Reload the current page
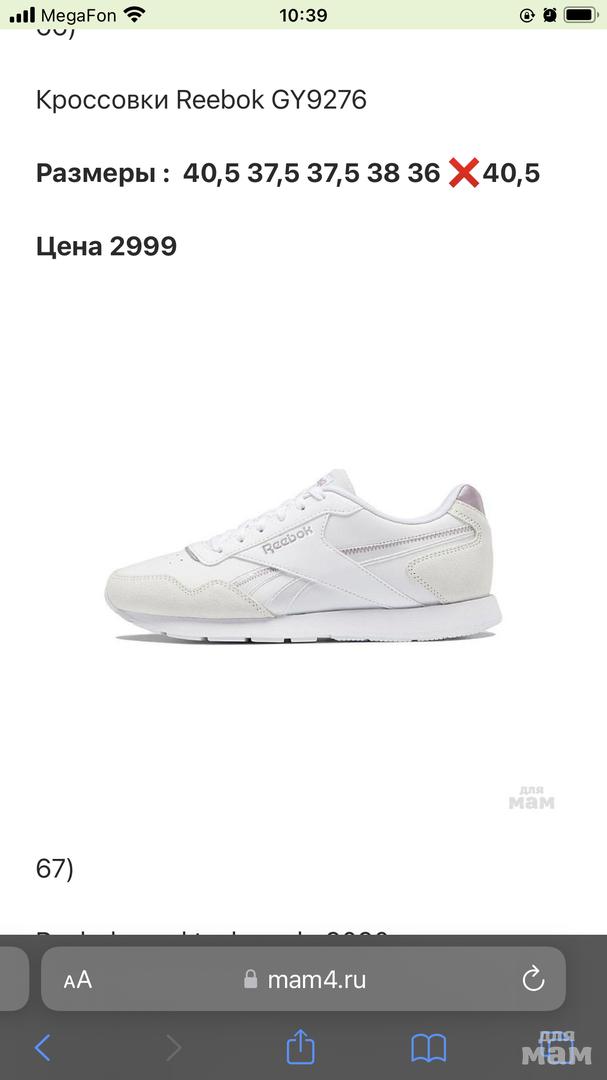Screen dimensions: 607x1080 tap(532, 978)
